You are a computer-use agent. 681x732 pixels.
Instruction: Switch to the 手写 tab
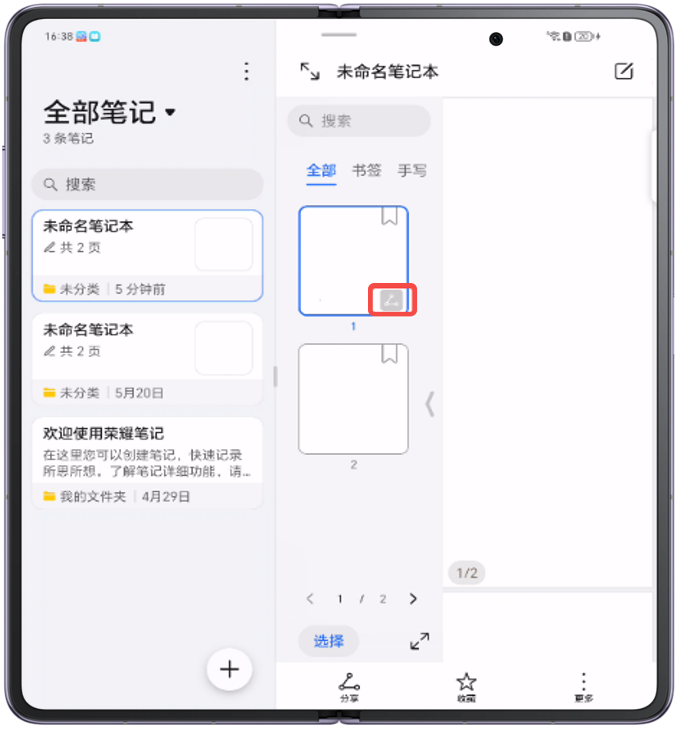tap(412, 171)
